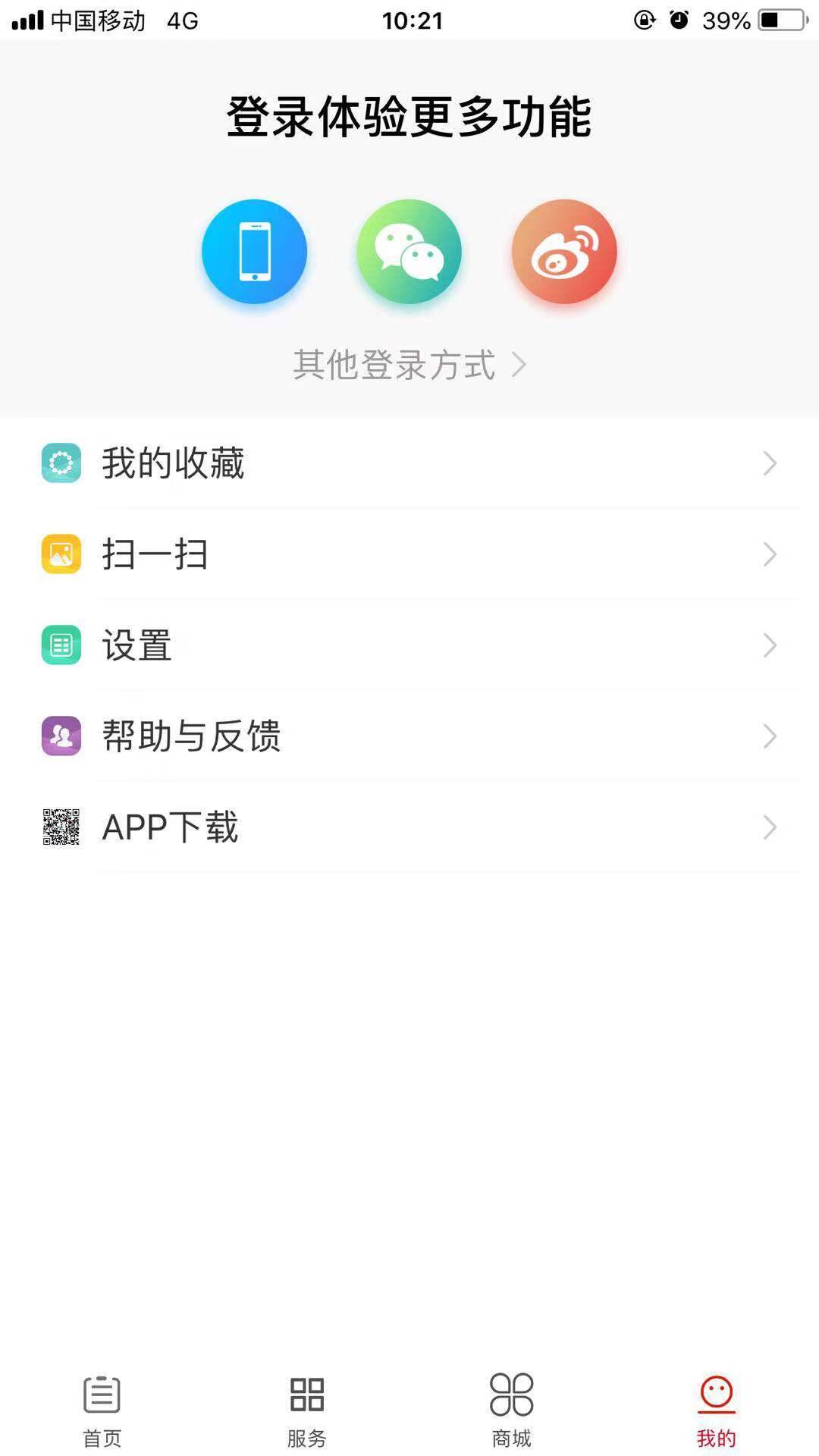The width and height of the screenshot is (819, 1456).
Task: Log in with the Weibo icon
Action: 563,252
